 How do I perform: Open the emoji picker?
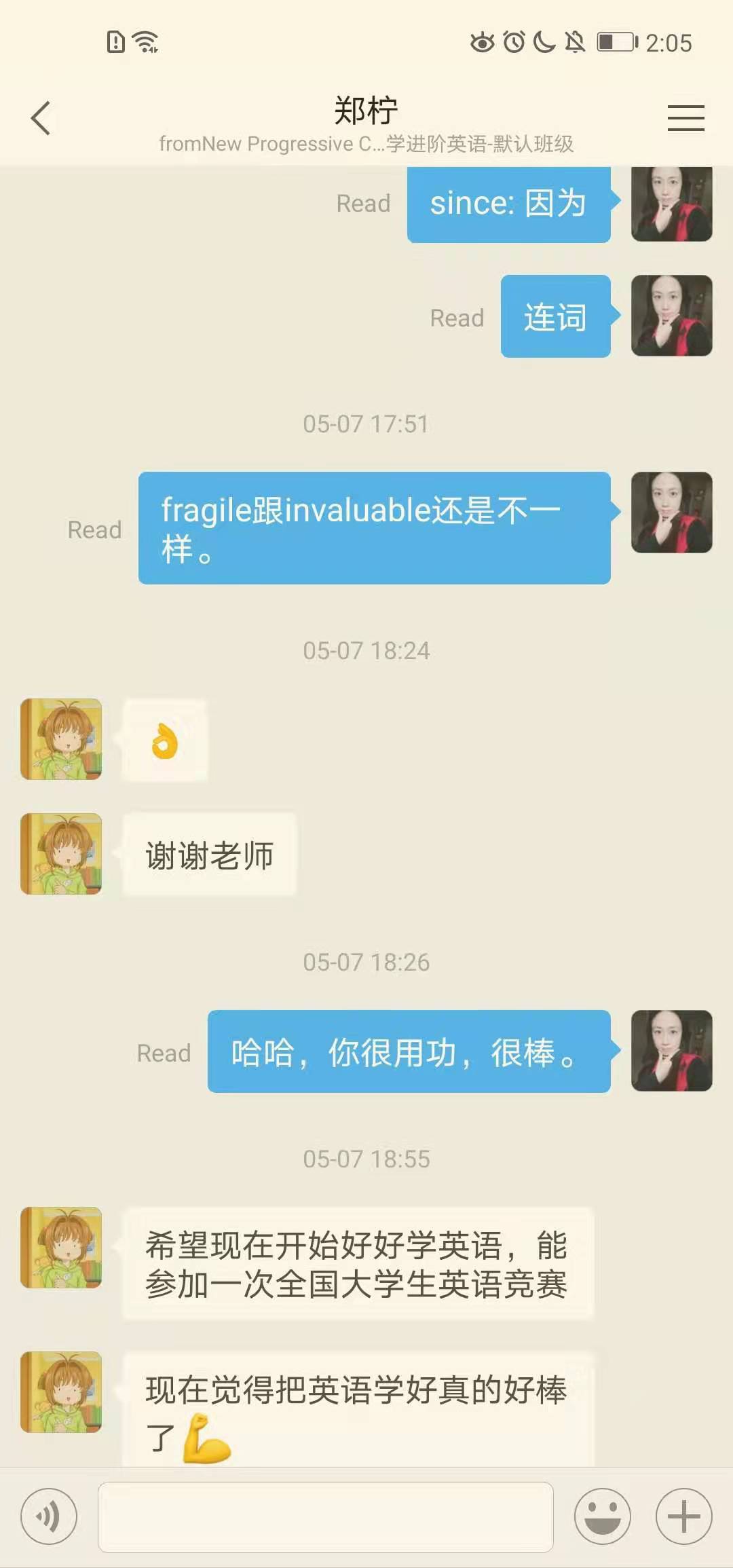602,1516
